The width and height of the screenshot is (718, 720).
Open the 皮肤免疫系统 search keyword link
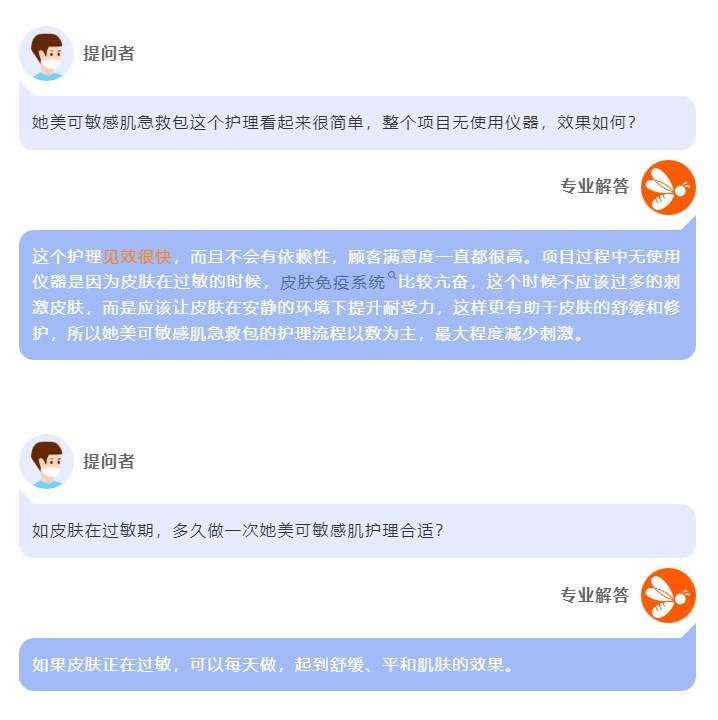click(x=332, y=282)
